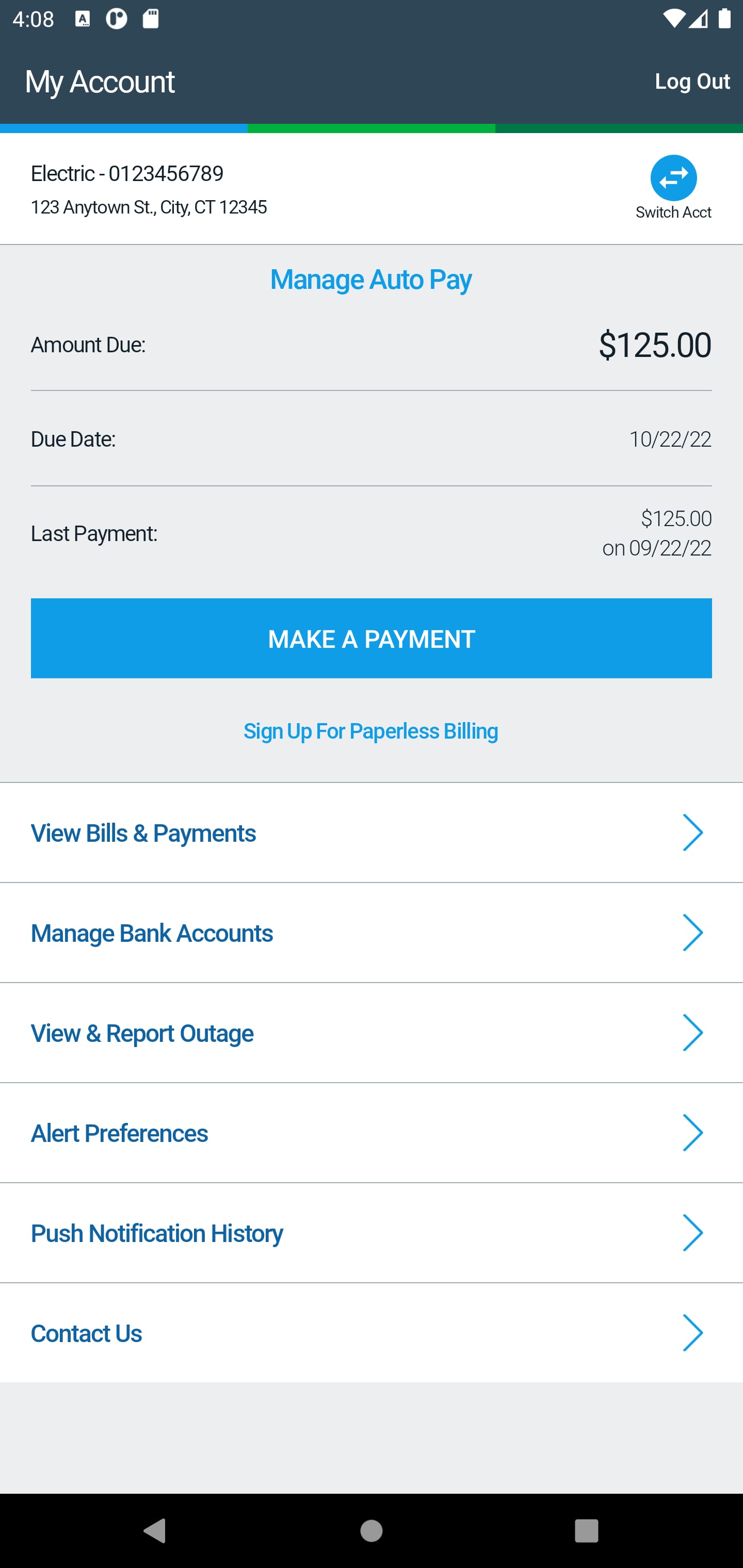Tap the blue-green progress bar under the header

click(372, 128)
